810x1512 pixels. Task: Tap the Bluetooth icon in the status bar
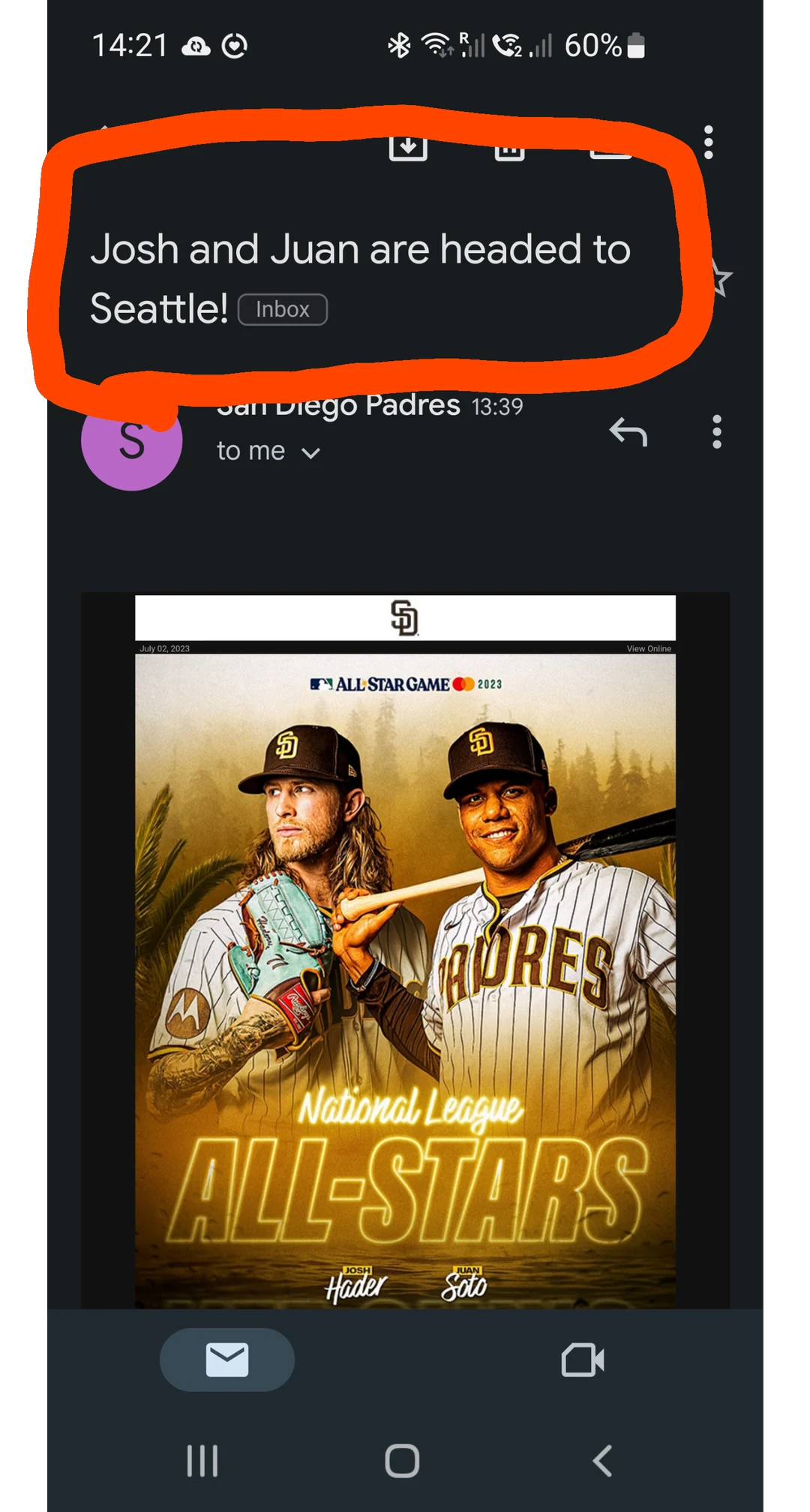[x=400, y=45]
